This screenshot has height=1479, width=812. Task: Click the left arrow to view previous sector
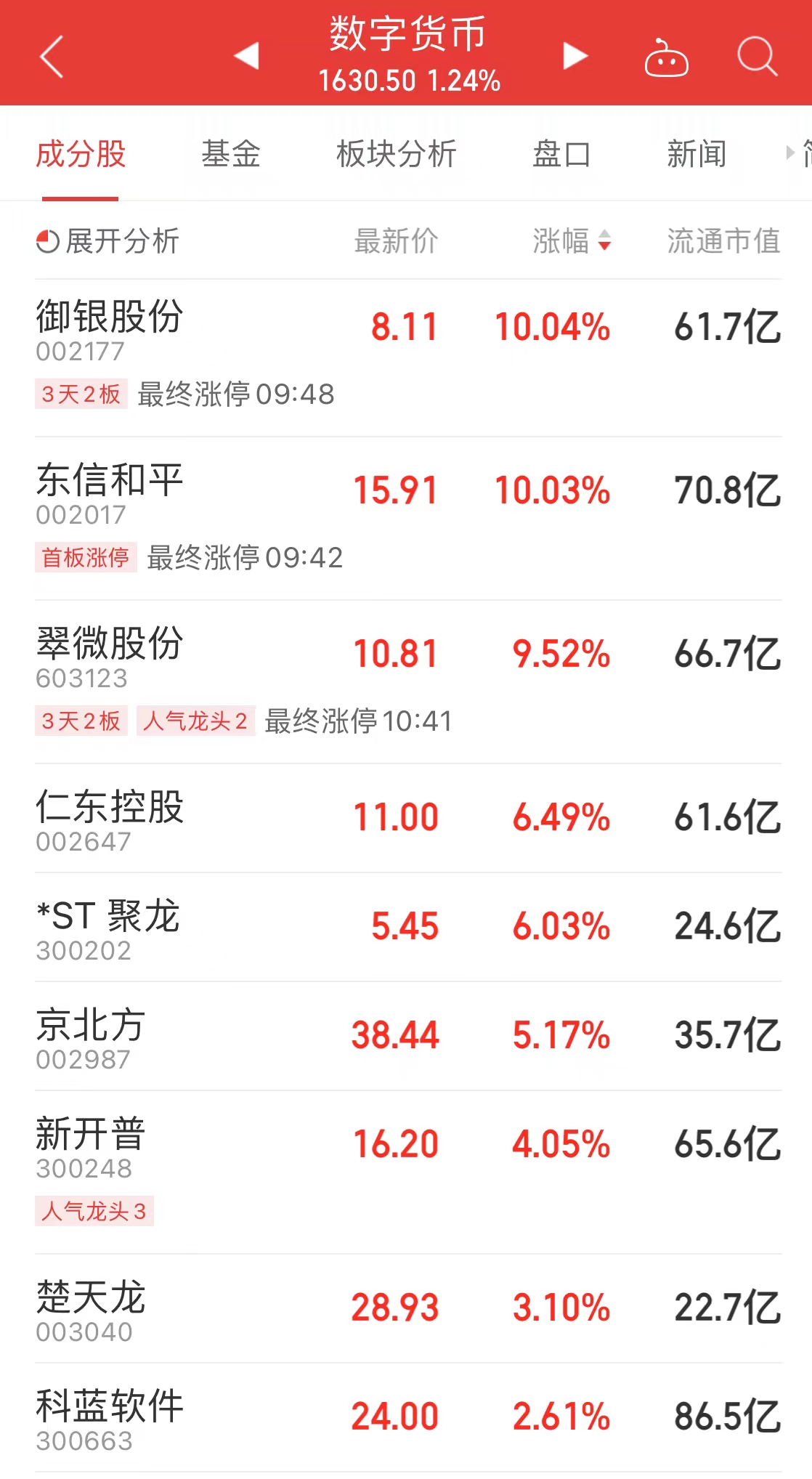[245, 56]
